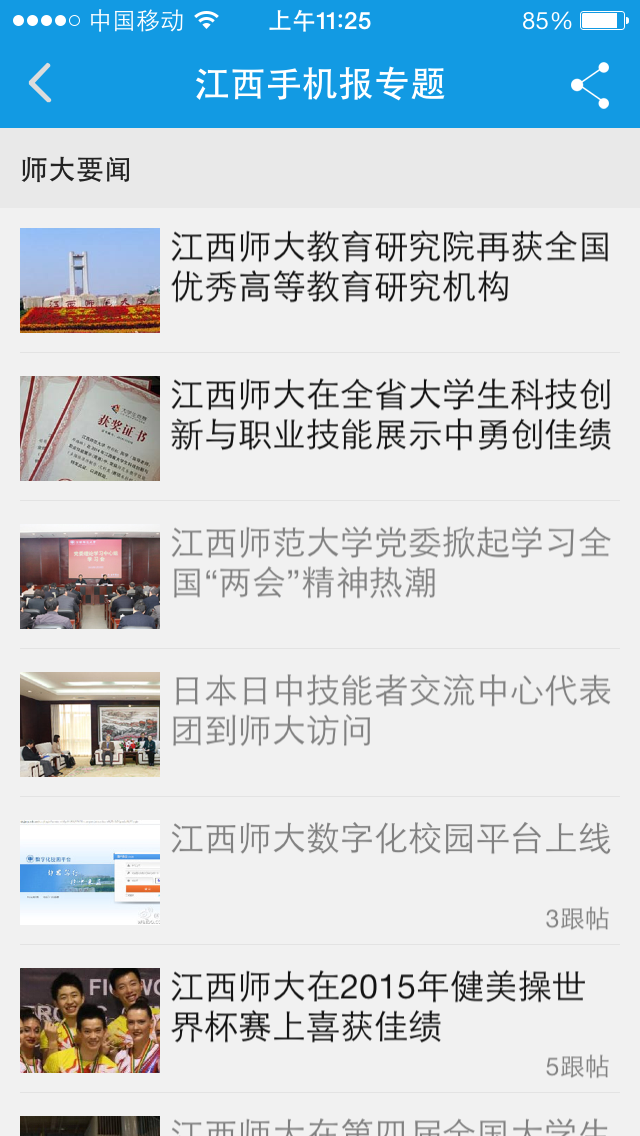Open article 江西师大教育研究院再获全国优秀高等教育研究机构

coord(320,280)
